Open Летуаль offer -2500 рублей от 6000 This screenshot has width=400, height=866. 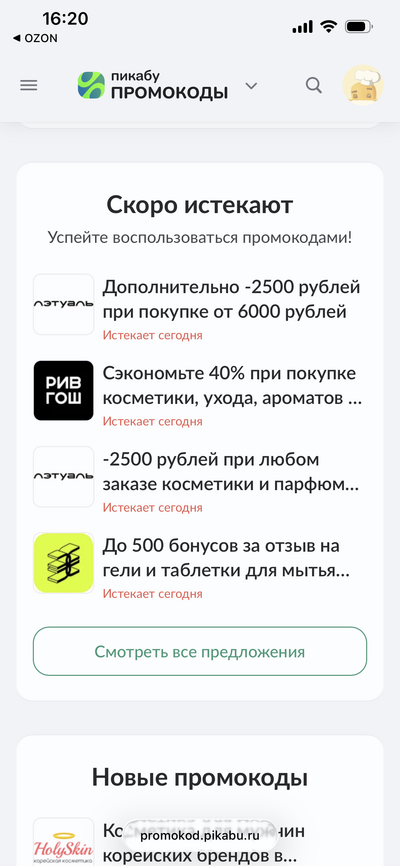click(x=199, y=304)
